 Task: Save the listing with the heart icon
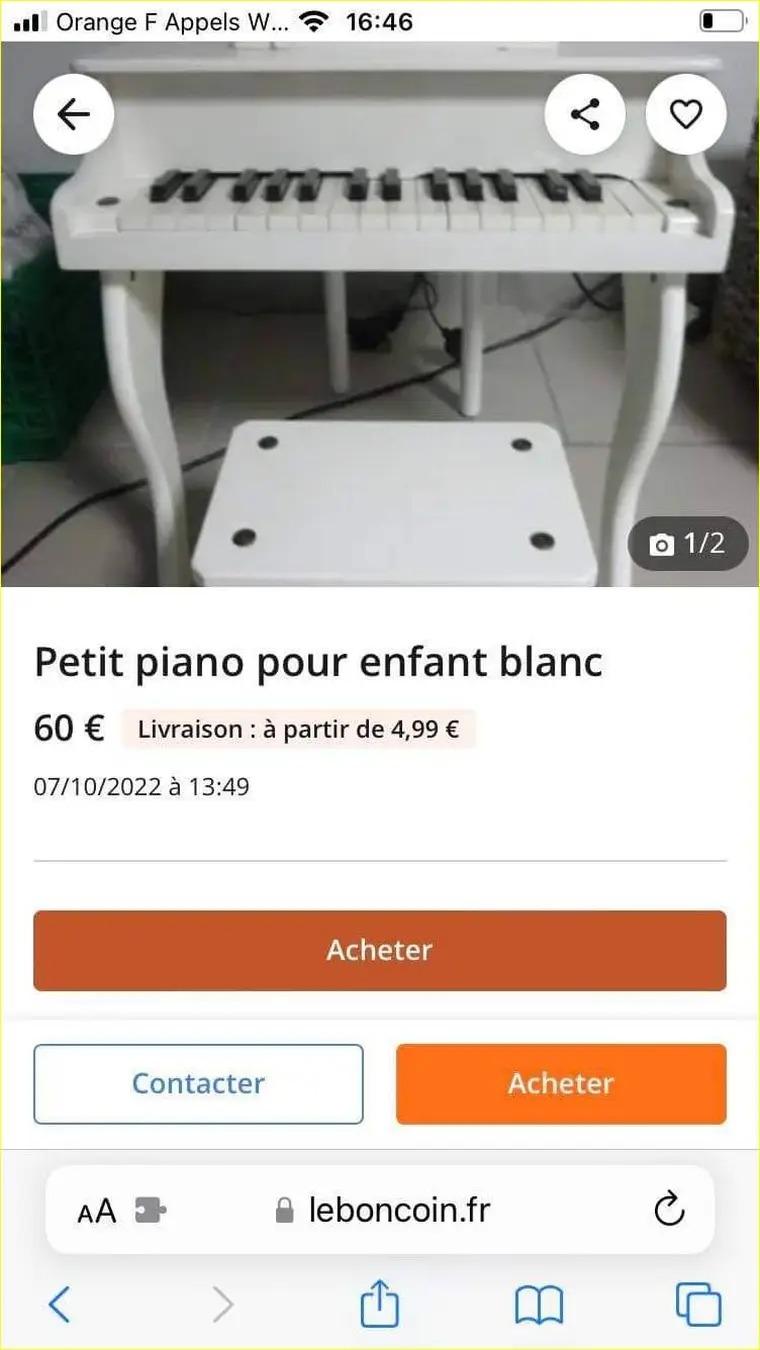[x=686, y=115]
